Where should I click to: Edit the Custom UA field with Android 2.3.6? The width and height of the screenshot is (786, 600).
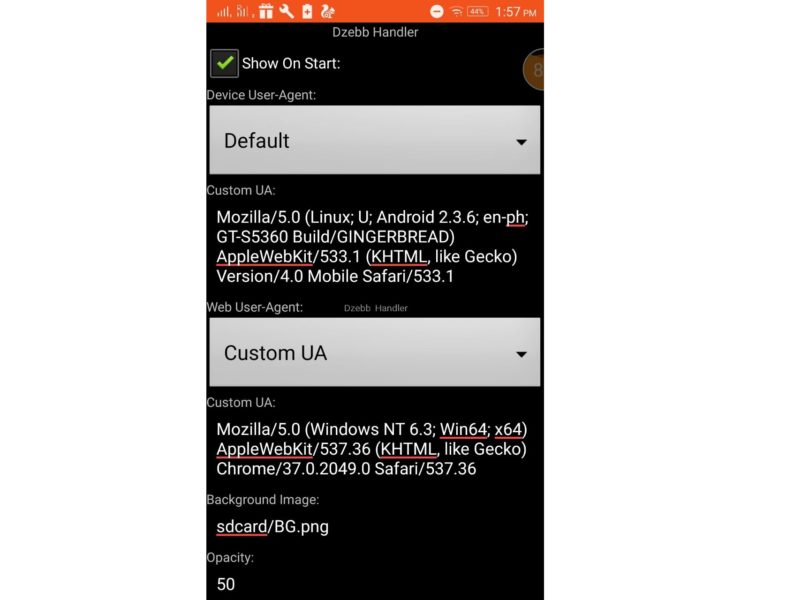[374, 247]
